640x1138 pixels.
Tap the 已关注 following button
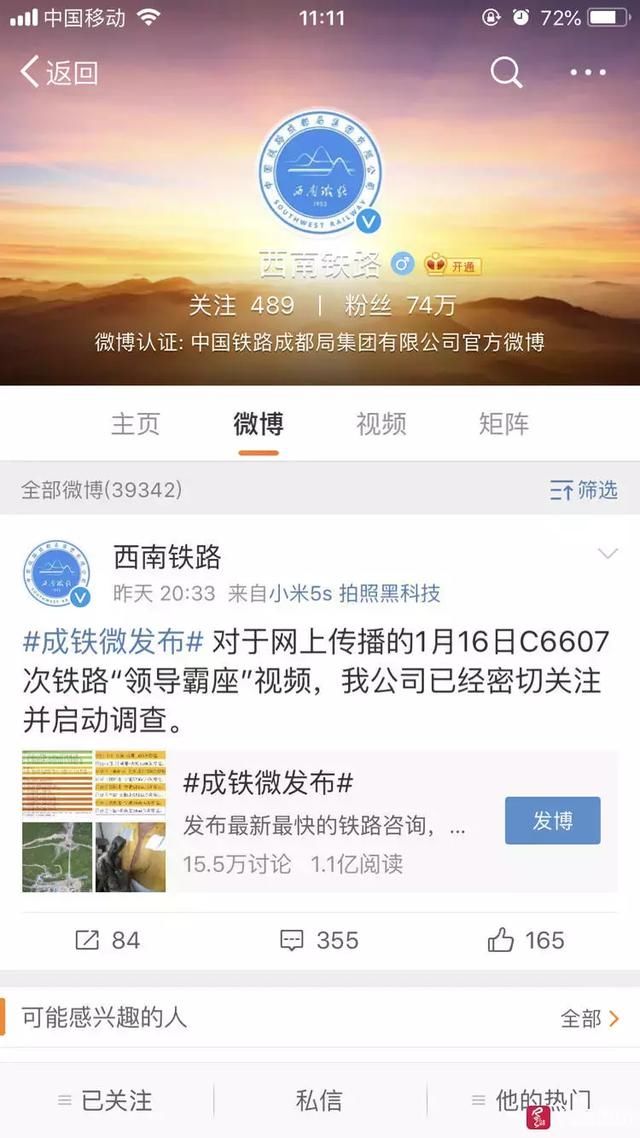pyautogui.click(x=106, y=1101)
